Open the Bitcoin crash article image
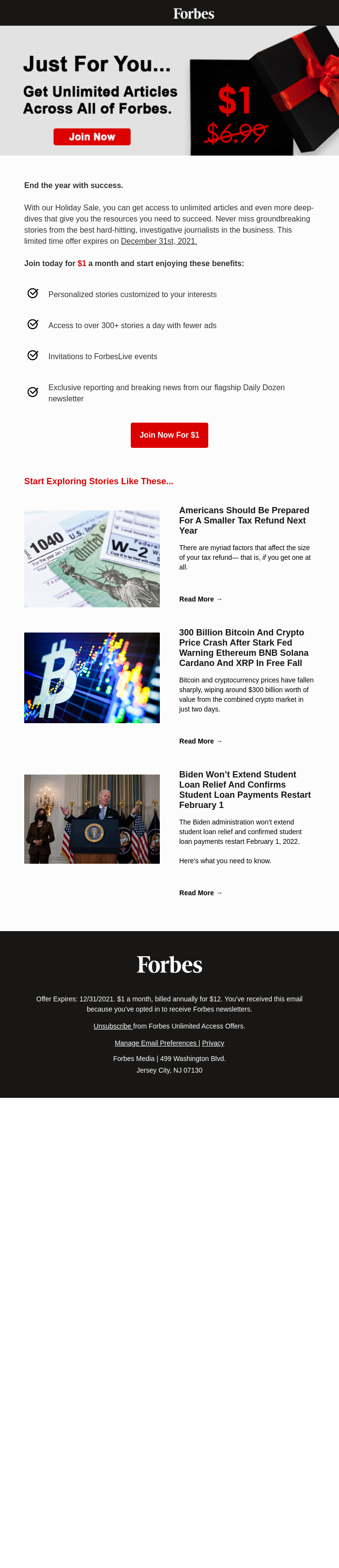Screen dimensions: 339x1568 (x=92, y=678)
